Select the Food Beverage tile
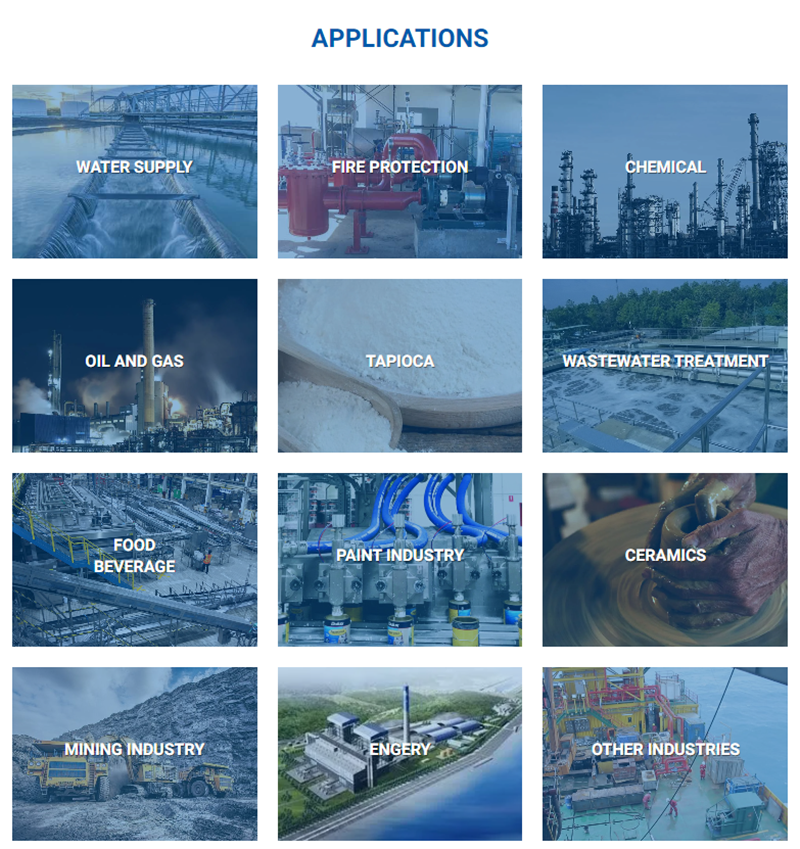This screenshot has width=800, height=849. [x=135, y=560]
